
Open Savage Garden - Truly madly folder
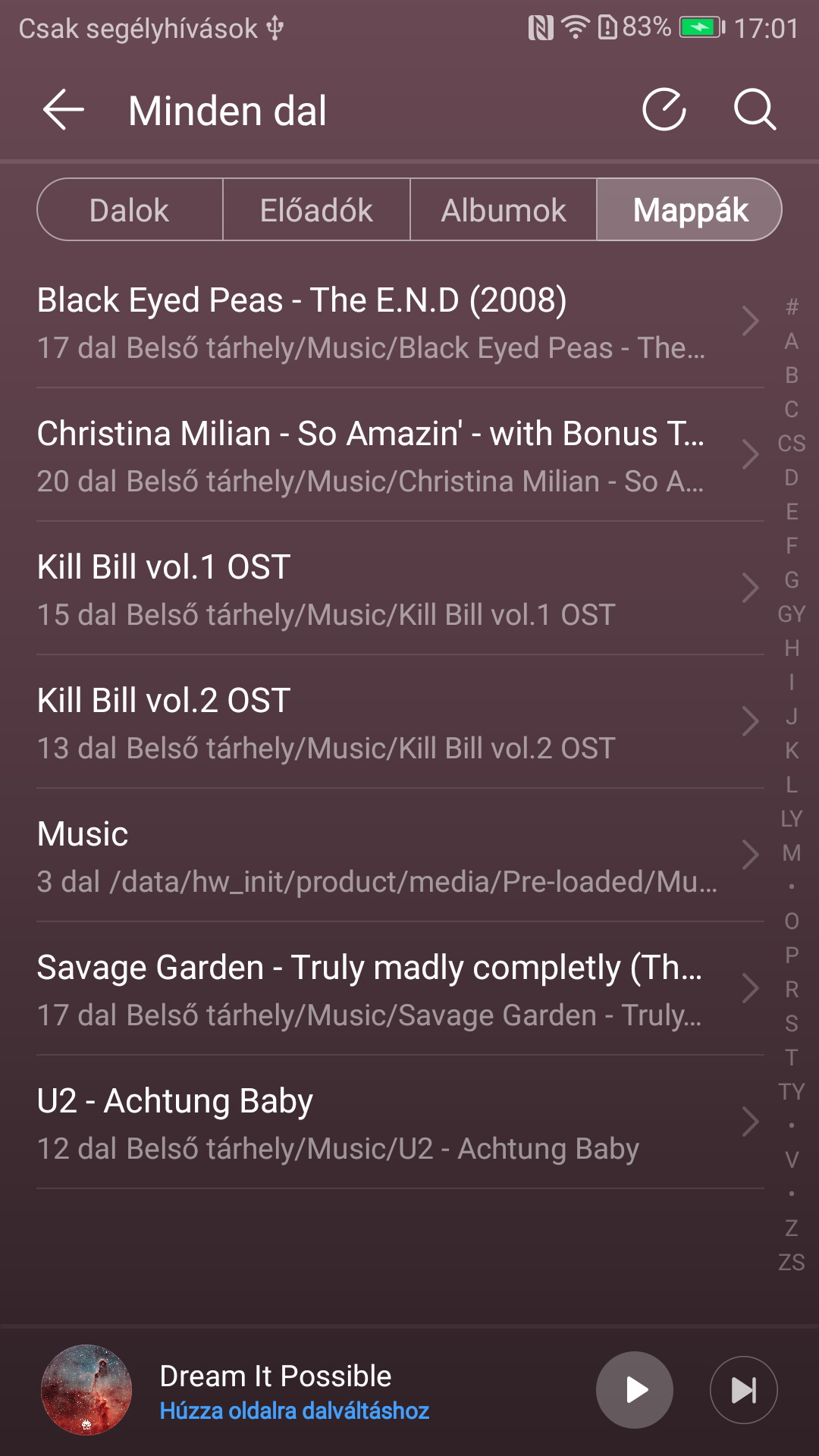click(379, 990)
